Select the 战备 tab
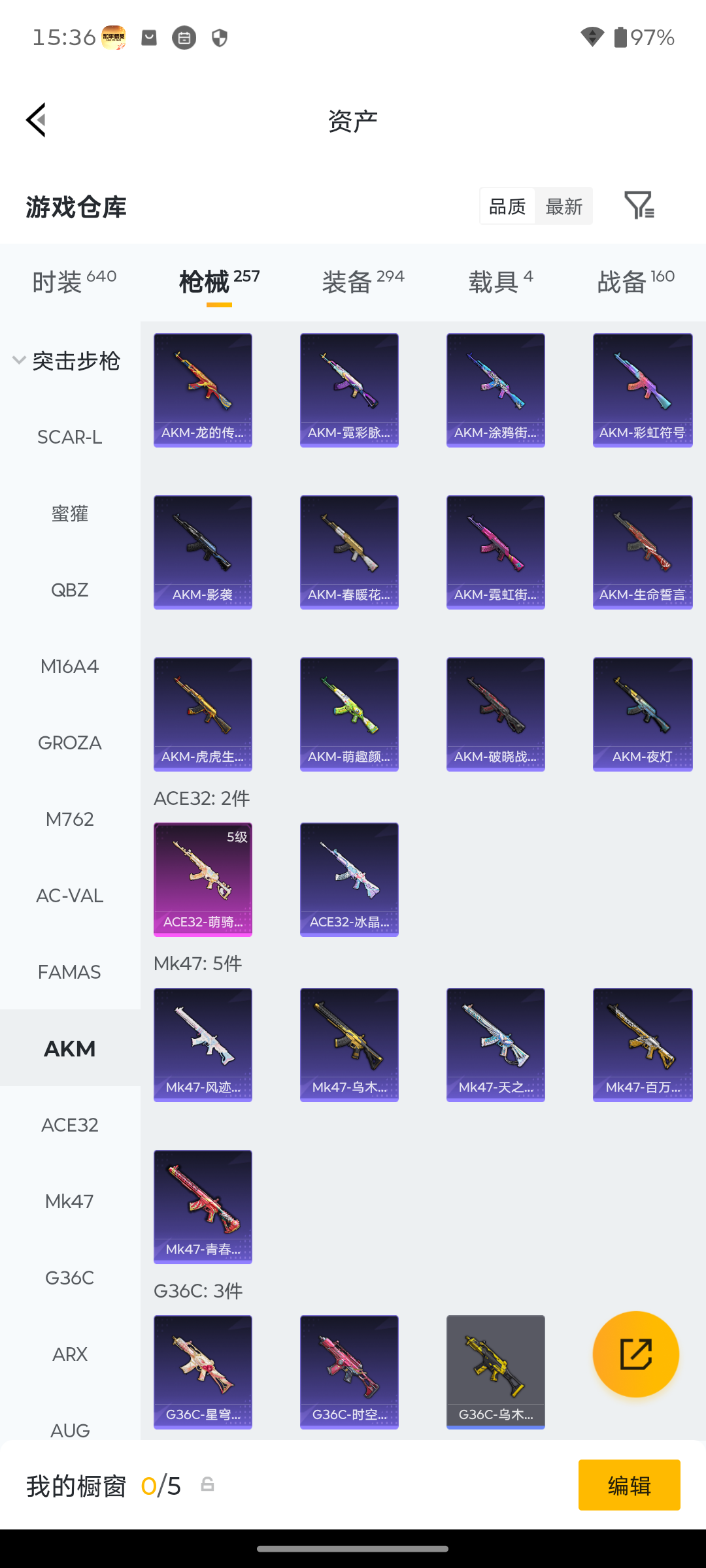Image resolution: width=706 pixels, height=1568 pixels. coord(635,282)
